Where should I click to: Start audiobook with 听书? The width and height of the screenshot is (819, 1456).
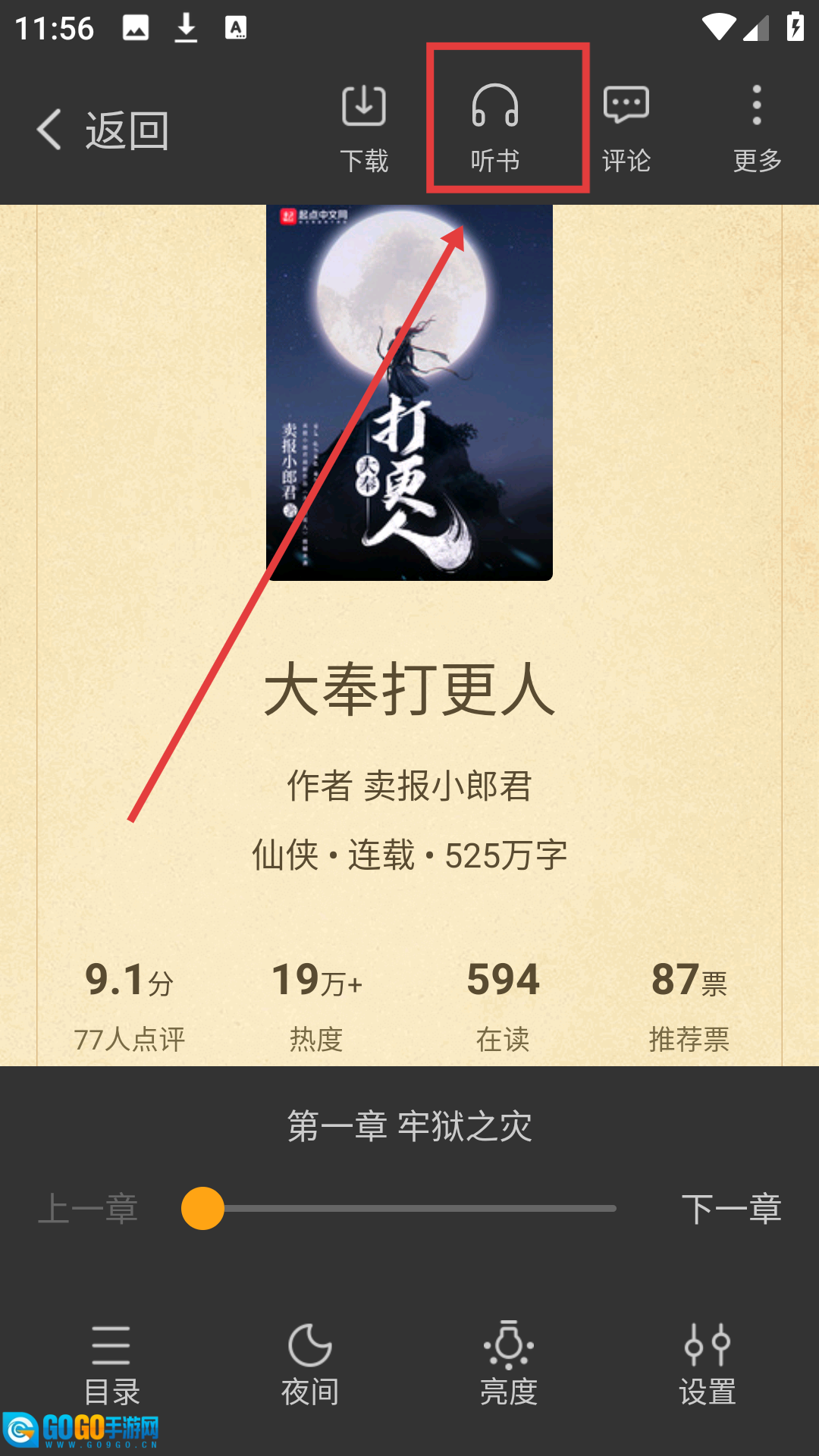tap(495, 127)
